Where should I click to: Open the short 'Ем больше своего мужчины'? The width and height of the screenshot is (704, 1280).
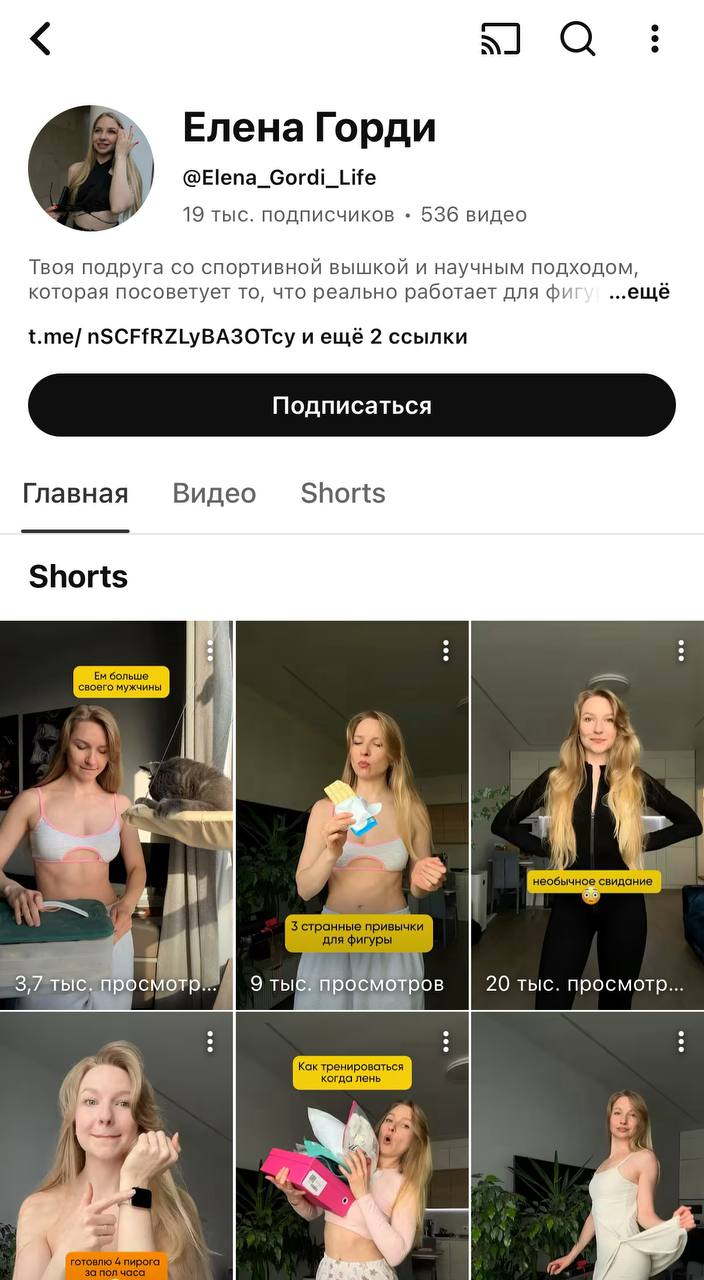[116, 815]
